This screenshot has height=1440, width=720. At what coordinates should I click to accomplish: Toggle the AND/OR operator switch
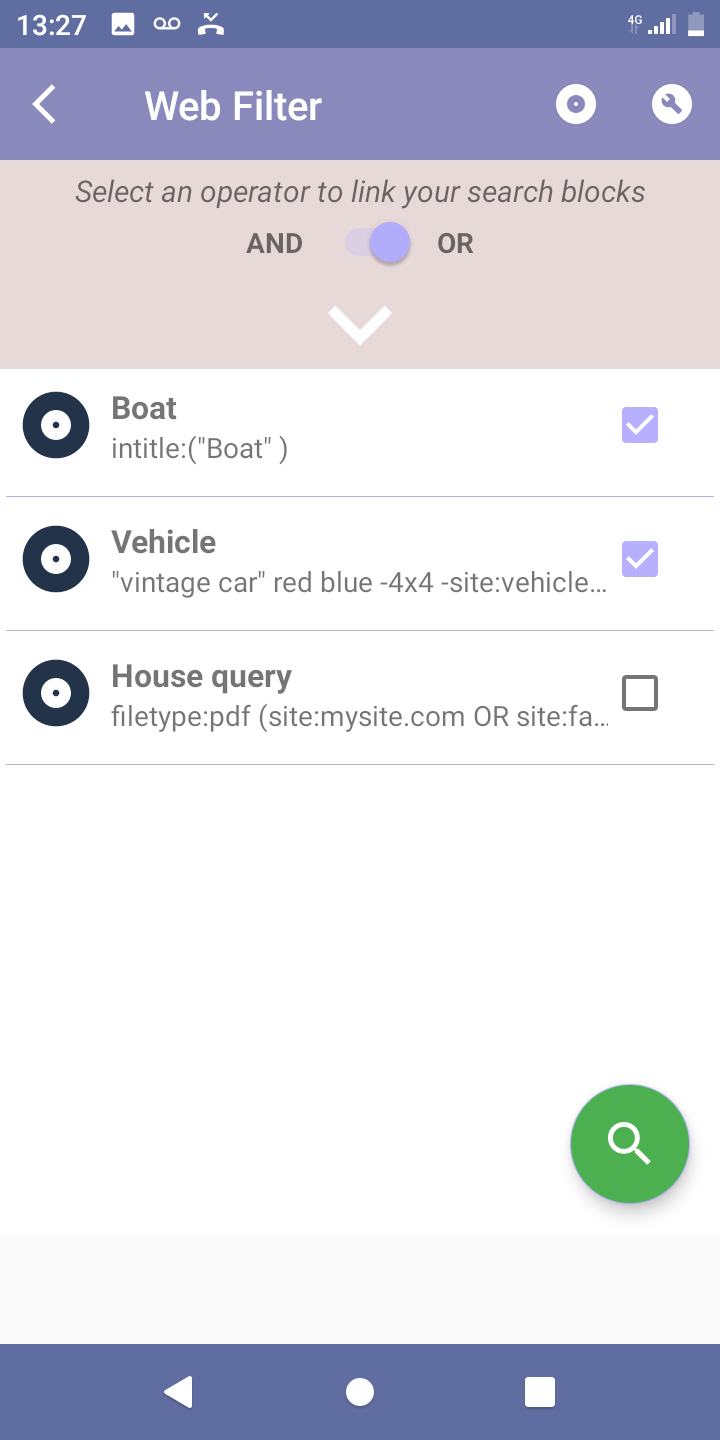pyautogui.click(x=378, y=243)
